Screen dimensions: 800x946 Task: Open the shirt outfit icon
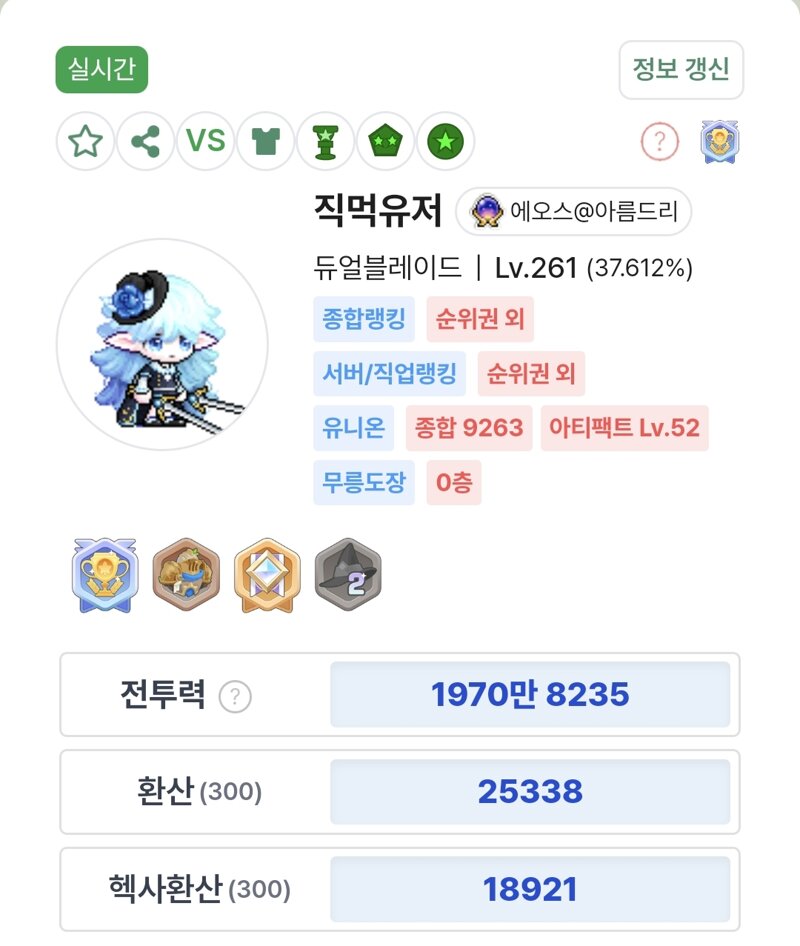tap(266, 142)
